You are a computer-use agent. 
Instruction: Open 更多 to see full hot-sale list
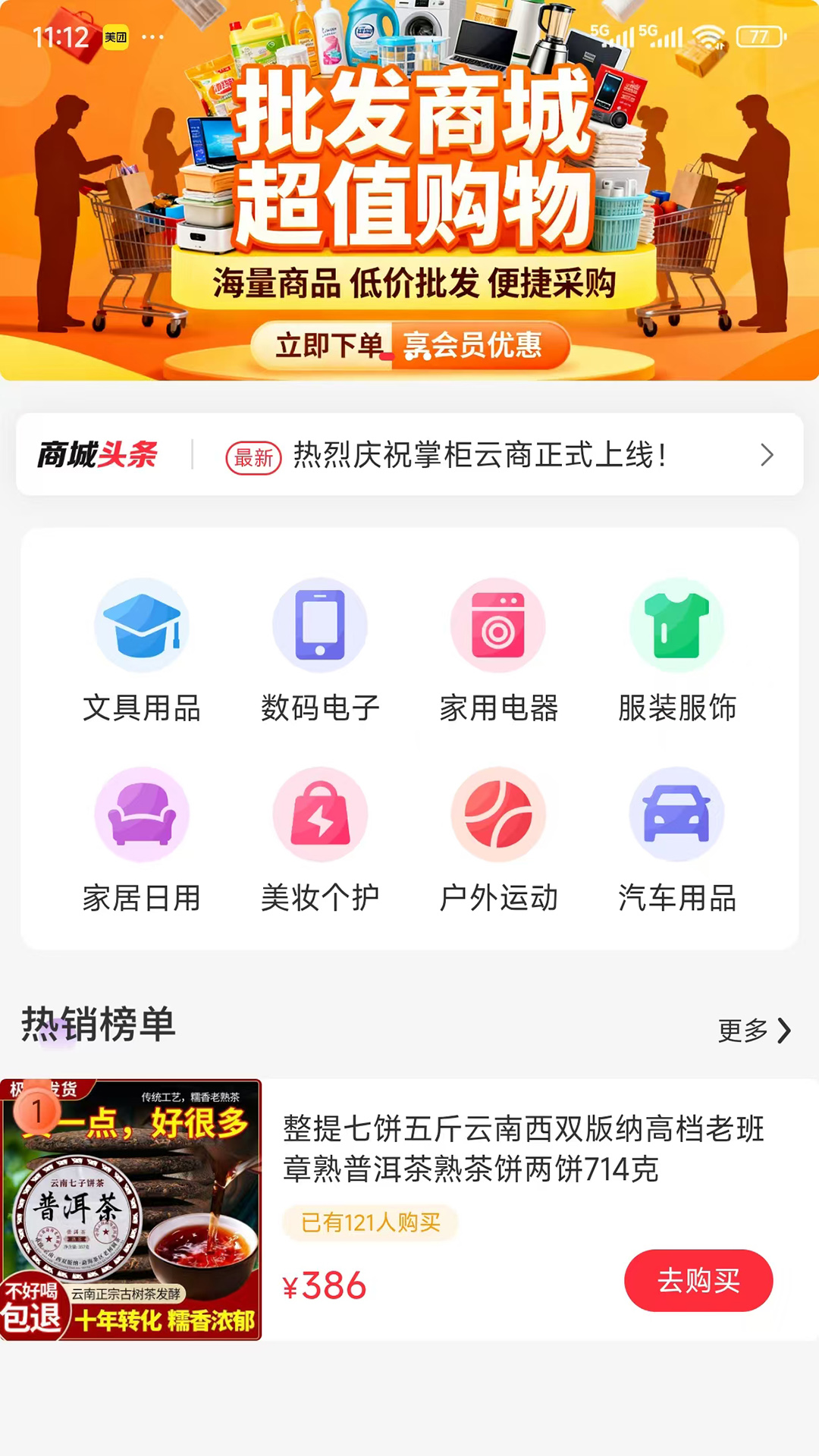click(x=754, y=1030)
